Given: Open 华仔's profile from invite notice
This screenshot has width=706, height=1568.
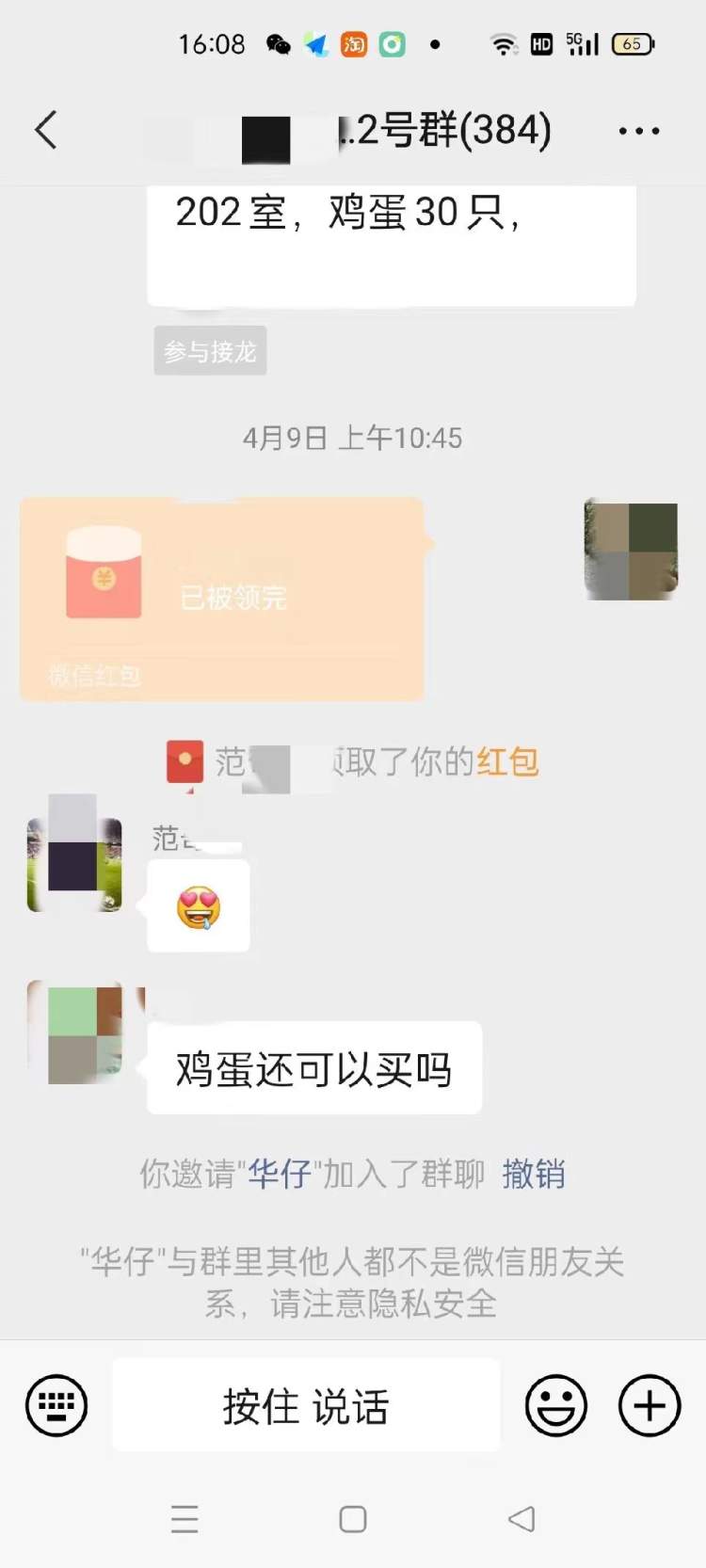Looking at the screenshot, I should (280, 1174).
